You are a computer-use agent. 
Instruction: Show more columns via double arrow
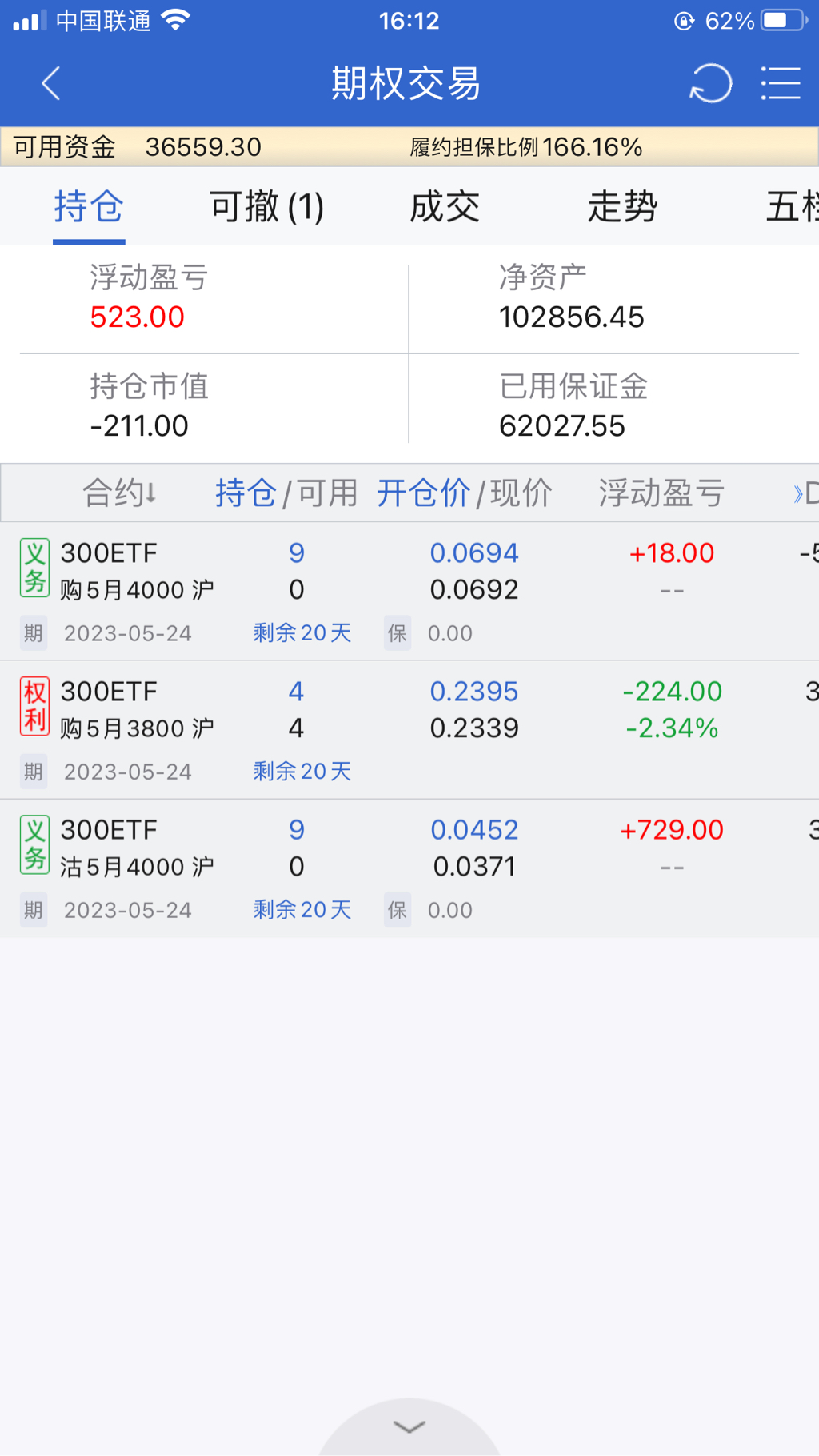(x=798, y=493)
